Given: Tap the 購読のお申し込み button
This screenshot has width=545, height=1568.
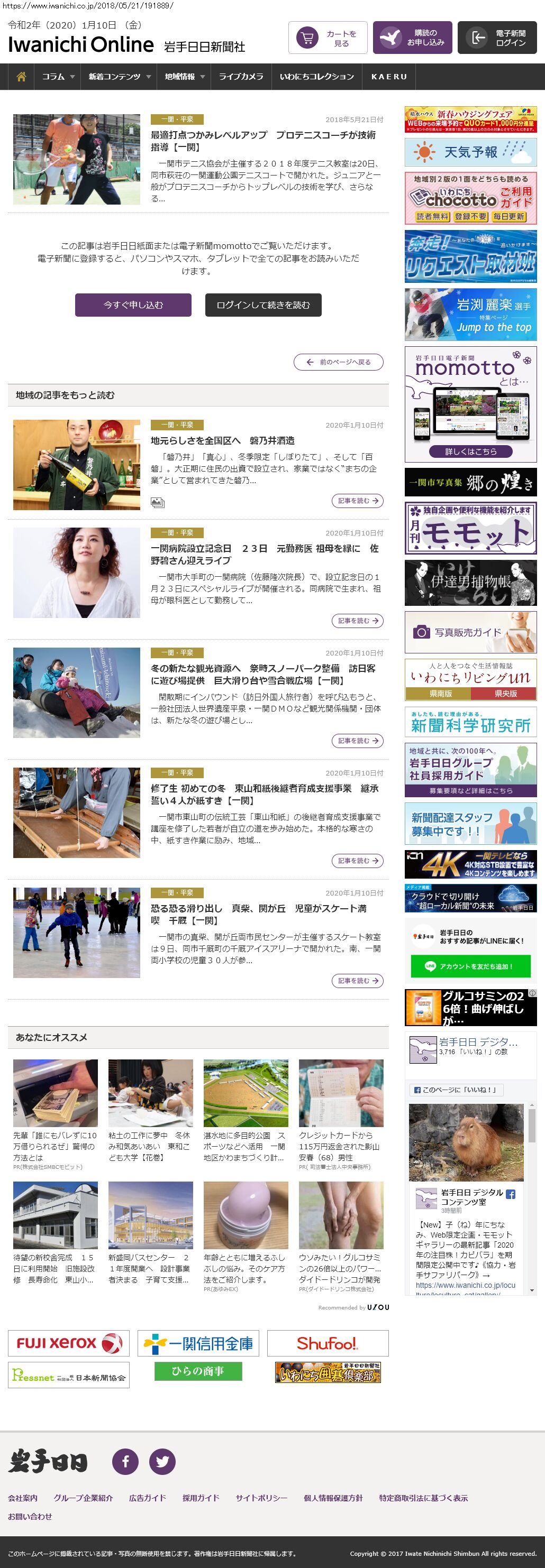Looking at the screenshot, I should pyautogui.click(x=412, y=38).
